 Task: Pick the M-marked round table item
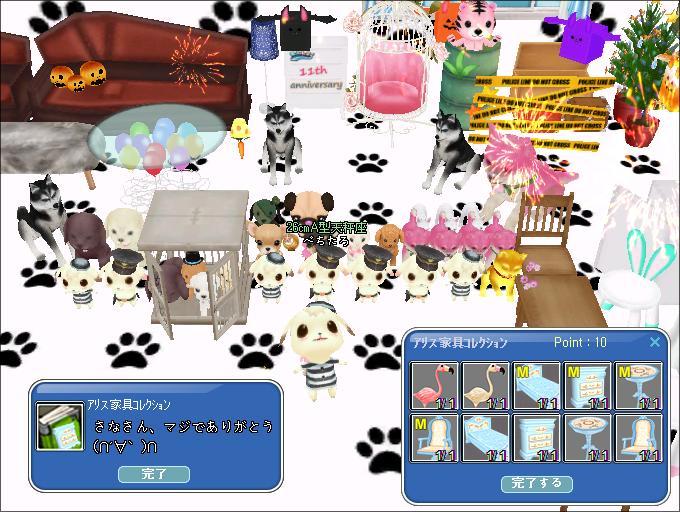(x=638, y=385)
